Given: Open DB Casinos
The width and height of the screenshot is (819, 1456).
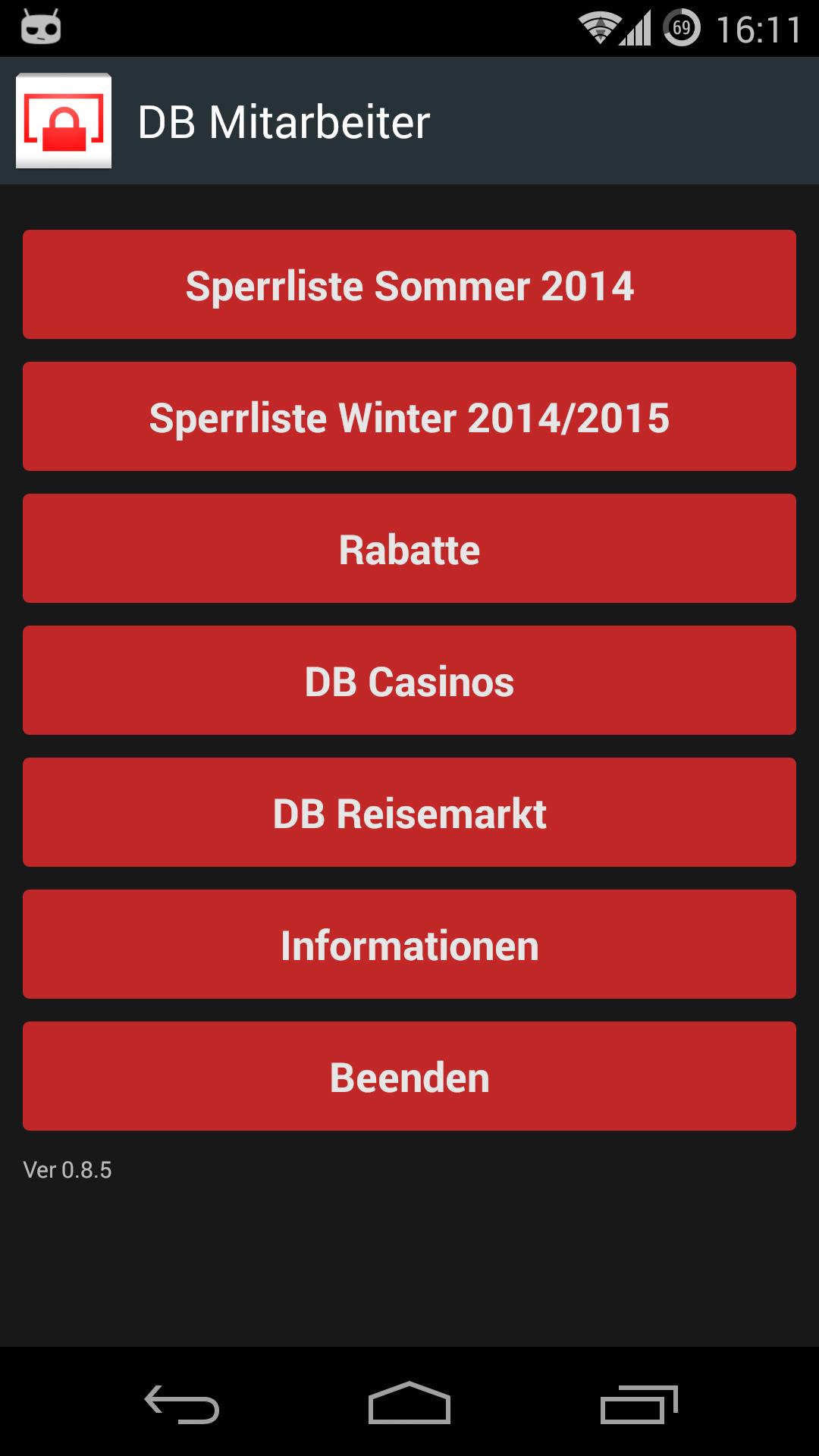Looking at the screenshot, I should [x=409, y=679].
